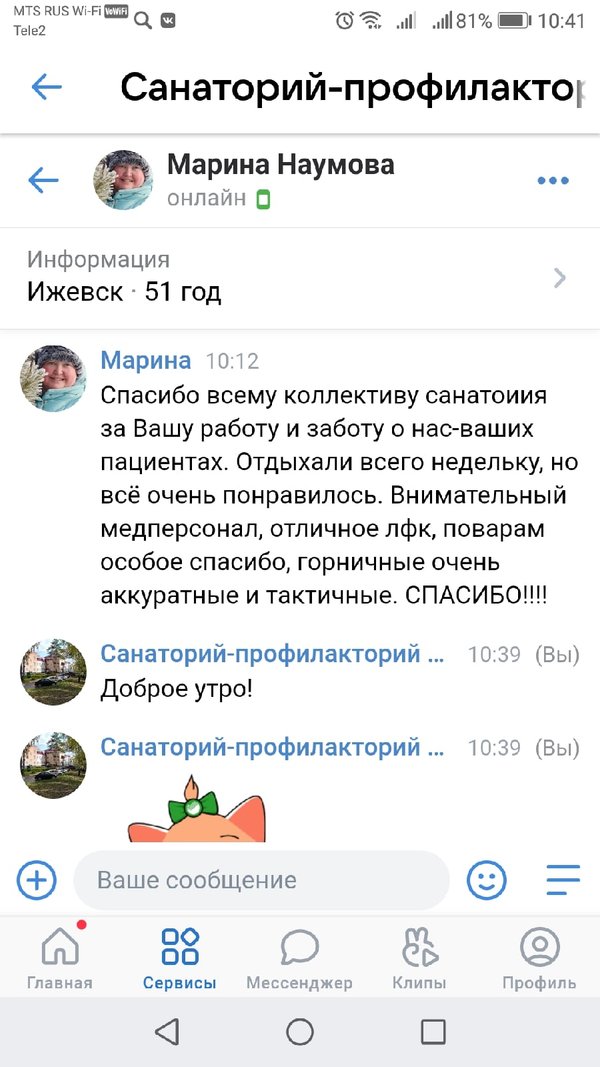Go to the device home screen
This screenshot has height=1067, width=600.
(300, 1032)
